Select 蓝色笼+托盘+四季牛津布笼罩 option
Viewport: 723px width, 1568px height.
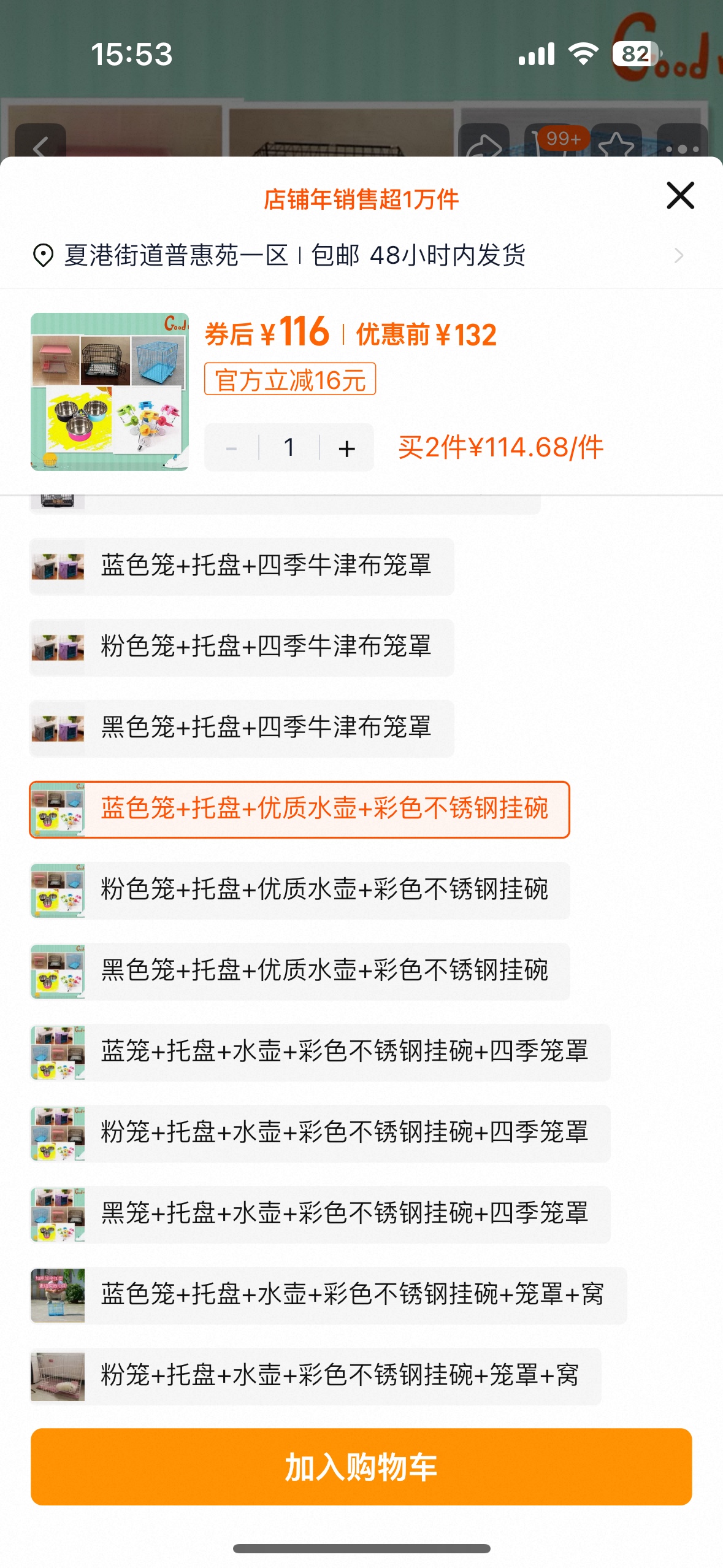[242, 566]
